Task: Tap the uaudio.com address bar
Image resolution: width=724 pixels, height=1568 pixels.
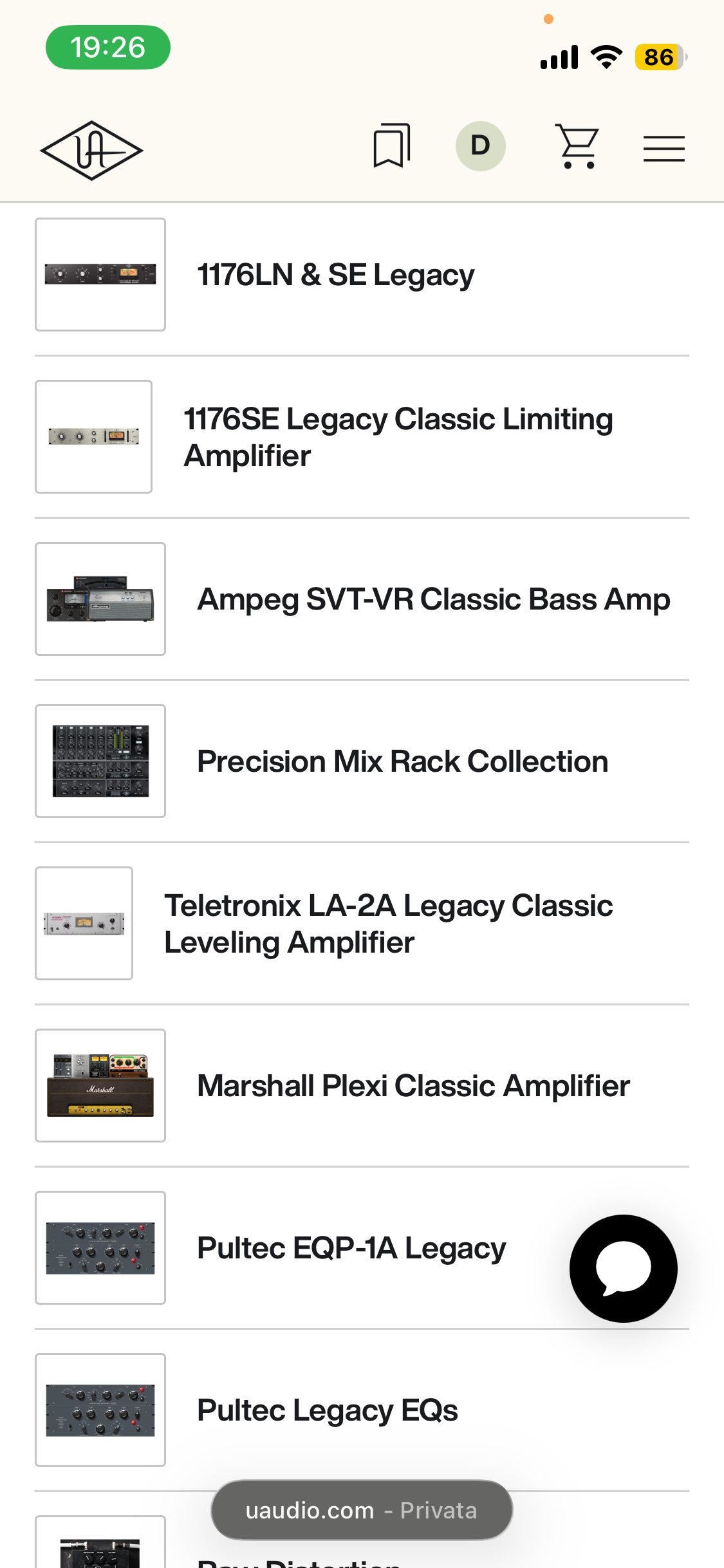Action: pyautogui.click(x=362, y=1510)
